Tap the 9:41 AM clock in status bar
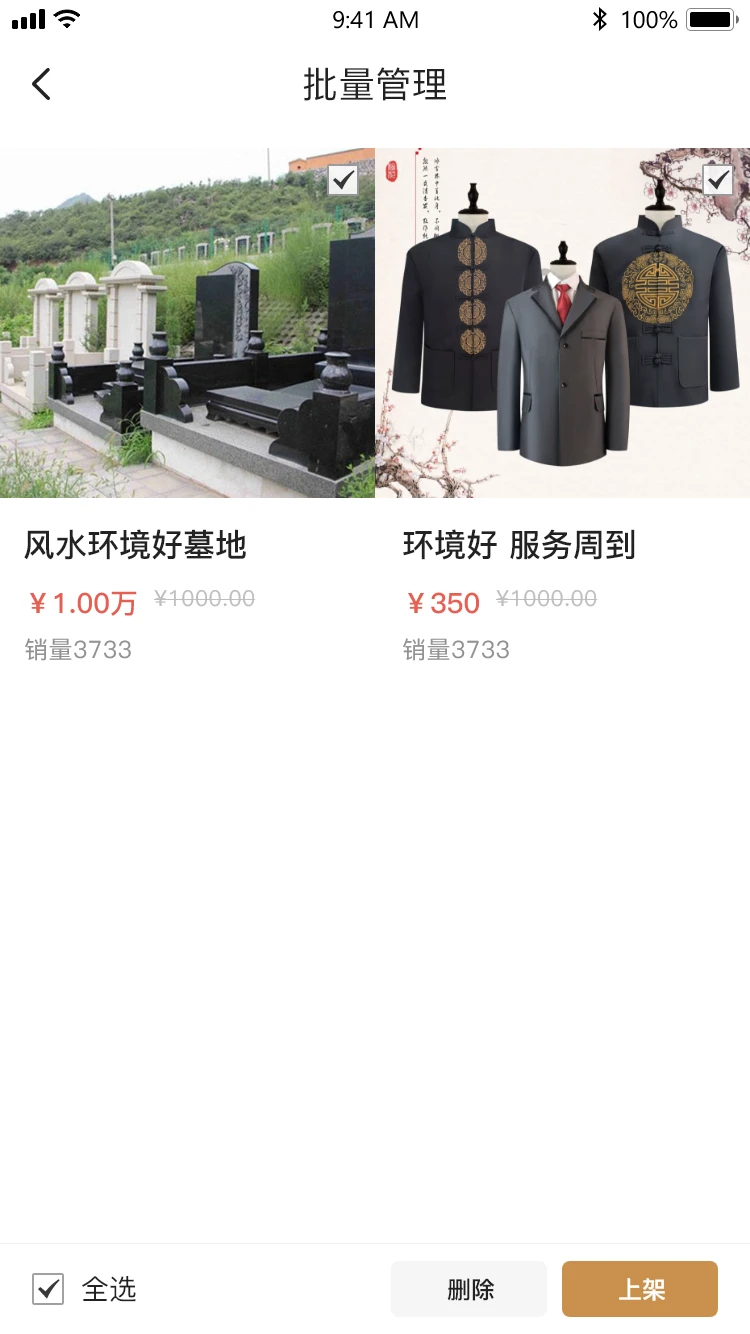 (x=375, y=18)
